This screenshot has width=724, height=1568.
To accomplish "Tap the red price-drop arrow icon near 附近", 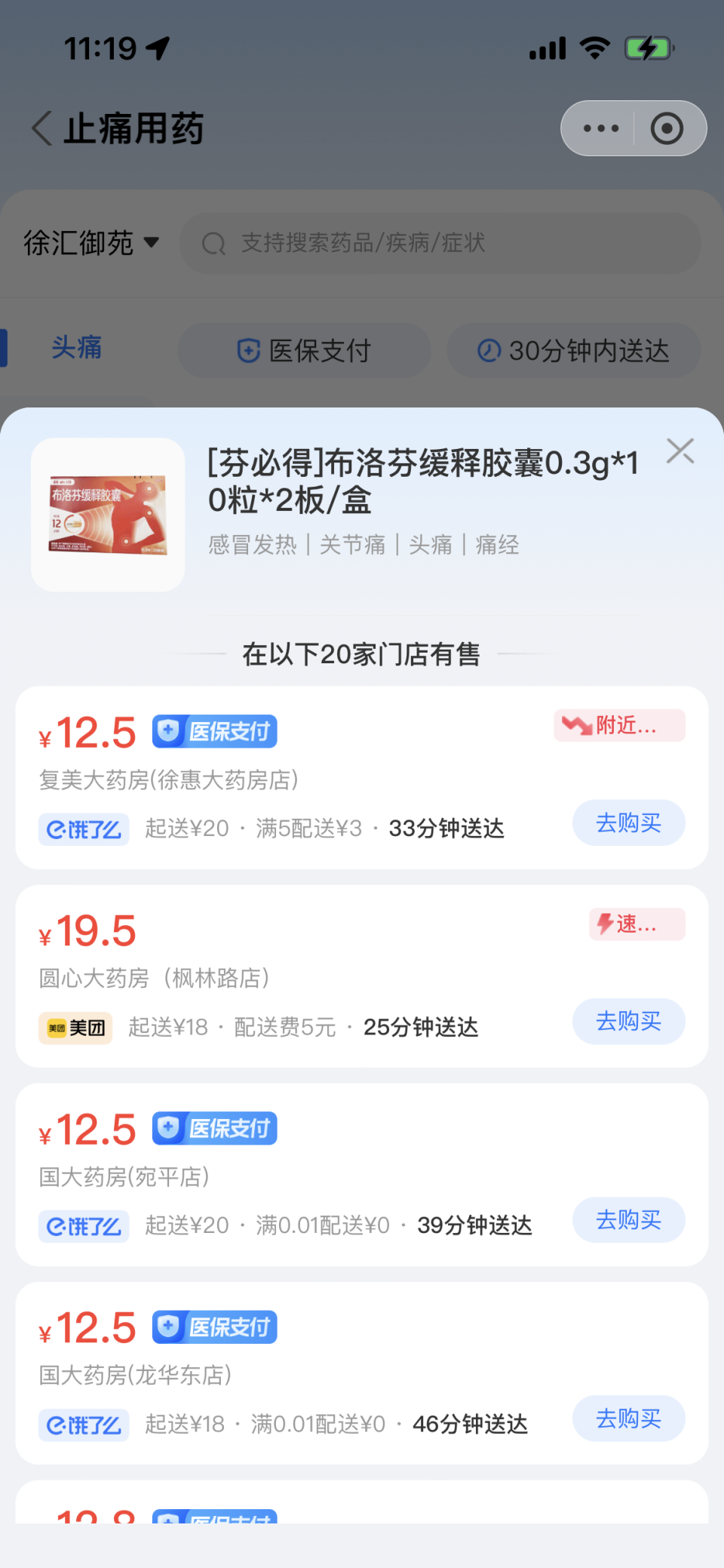I will click(x=577, y=725).
